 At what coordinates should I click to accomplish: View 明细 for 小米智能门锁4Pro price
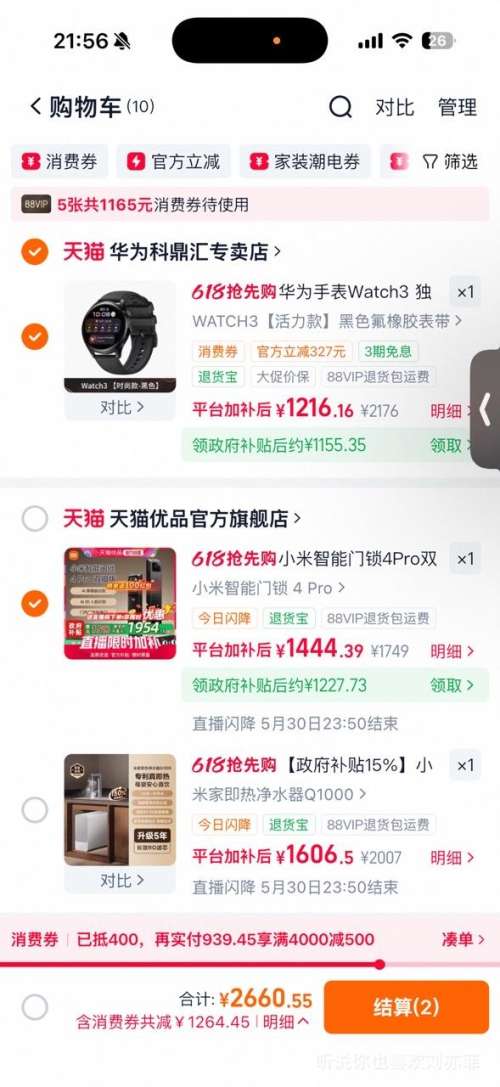(x=452, y=651)
